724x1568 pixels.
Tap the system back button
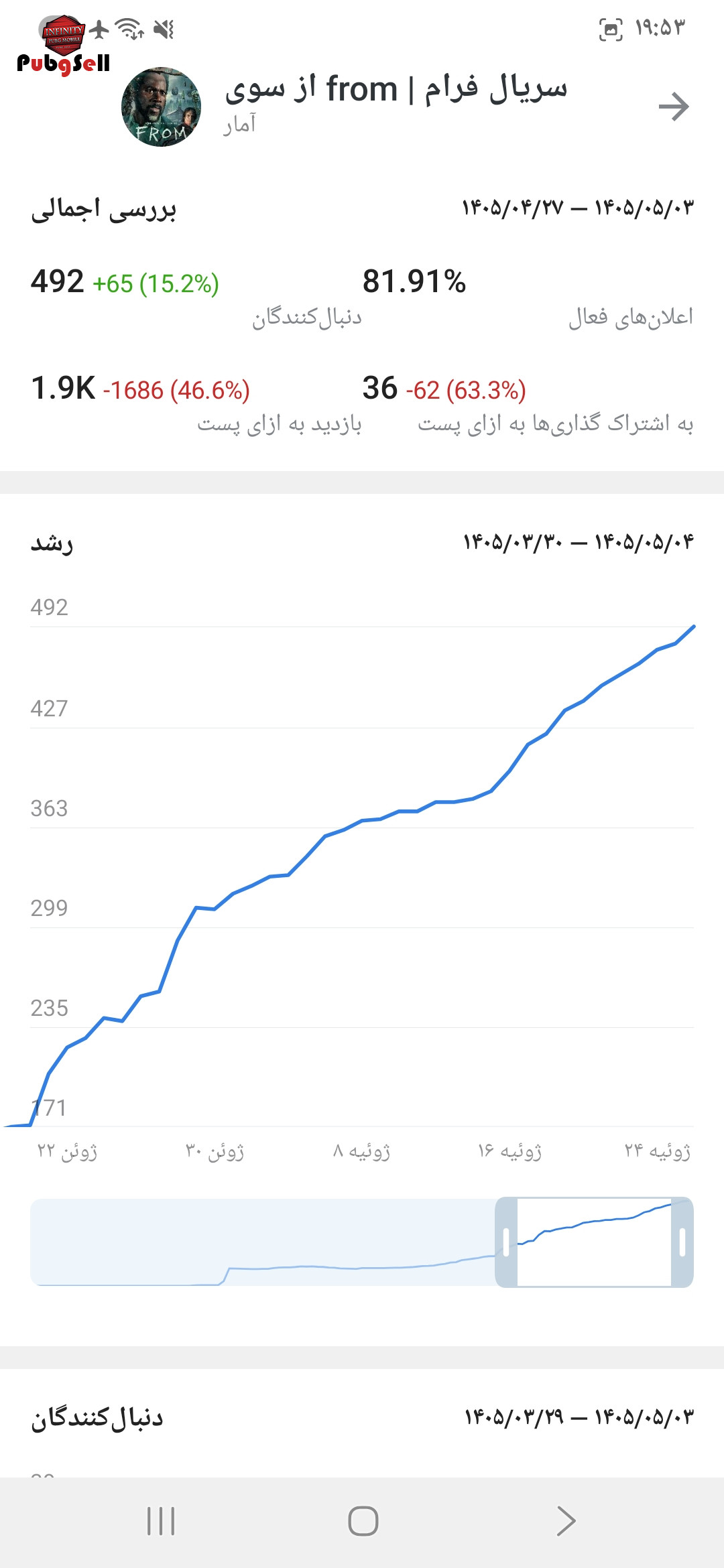tap(566, 1521)
